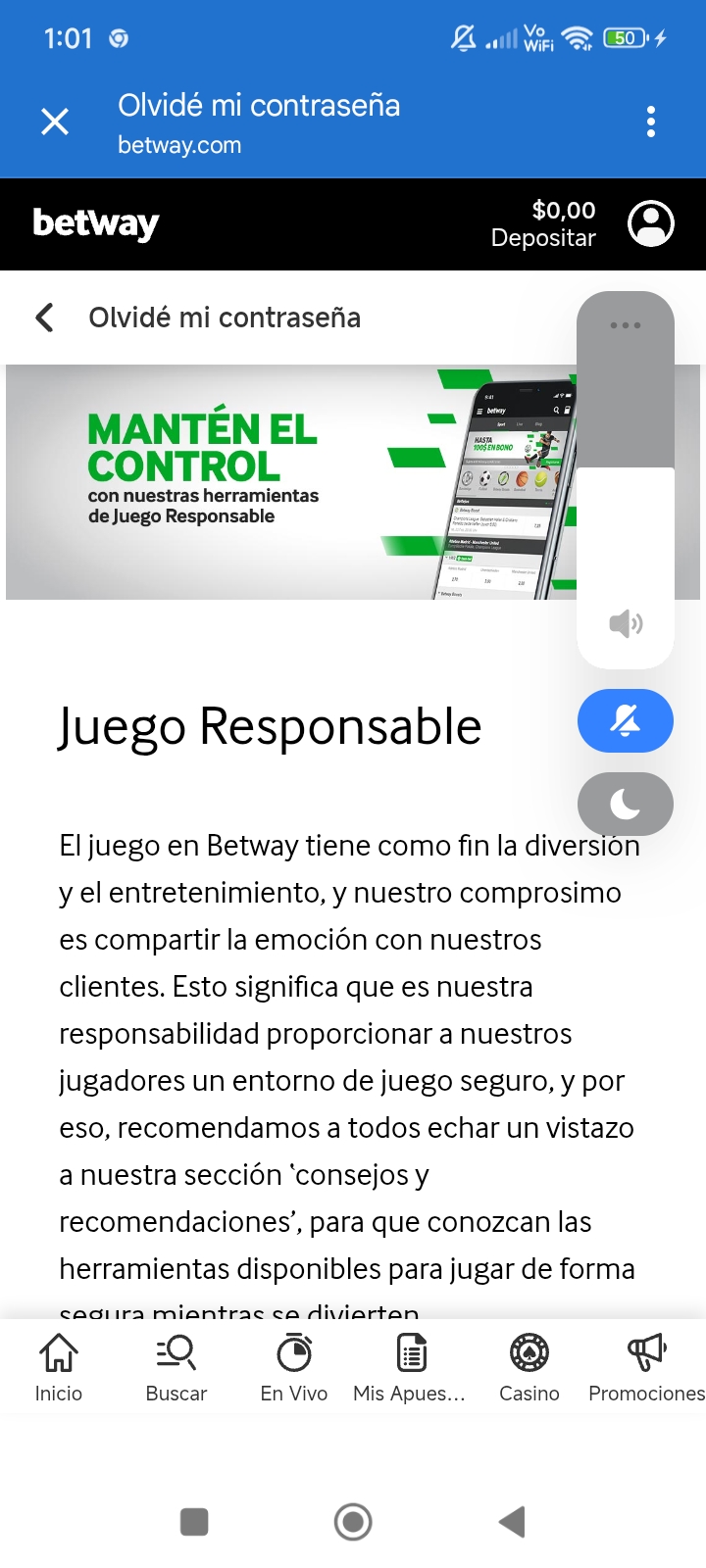Screen dimensions: 706x1568
Task: Enable Do Not Disturb moon button
Action: click(626, 805)
